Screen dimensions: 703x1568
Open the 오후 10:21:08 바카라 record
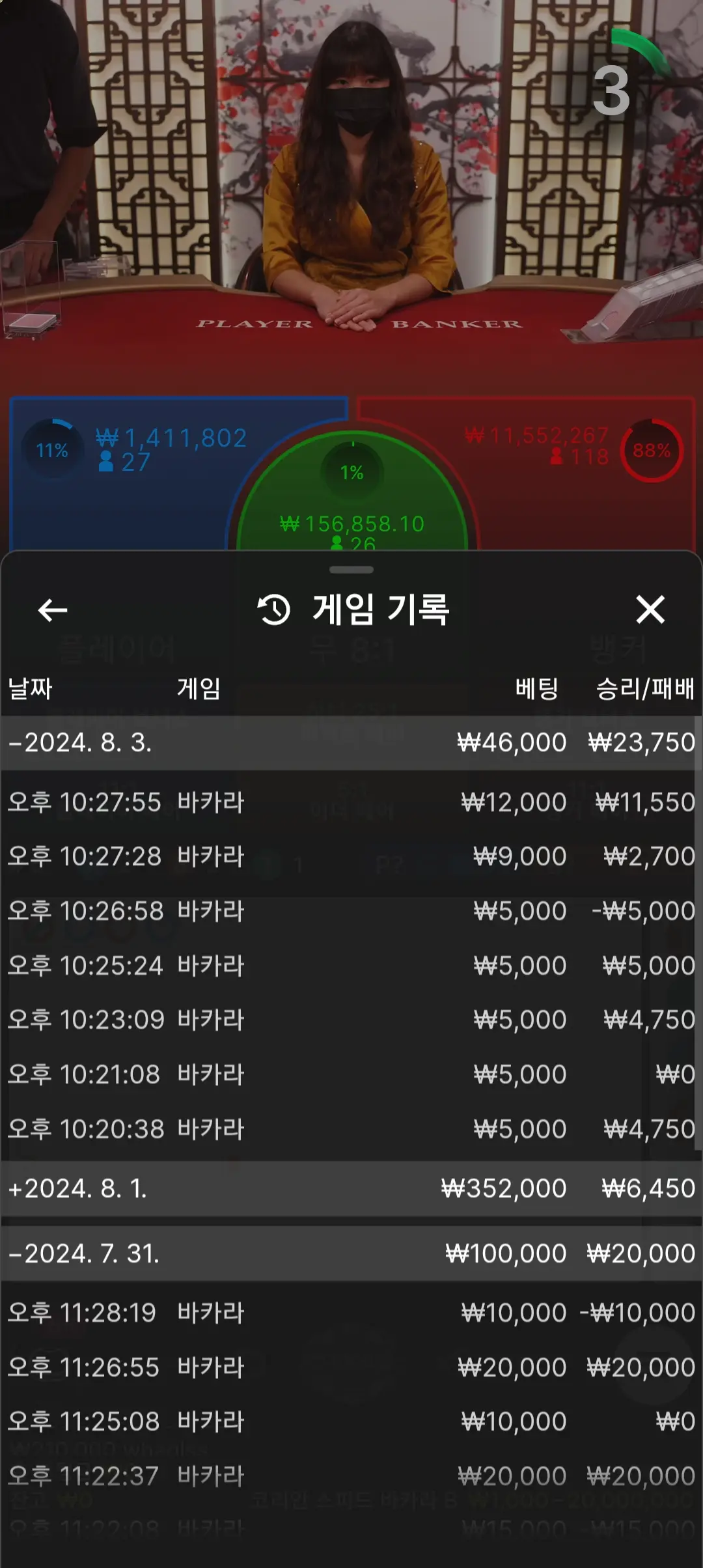[x=351, y=1074]
